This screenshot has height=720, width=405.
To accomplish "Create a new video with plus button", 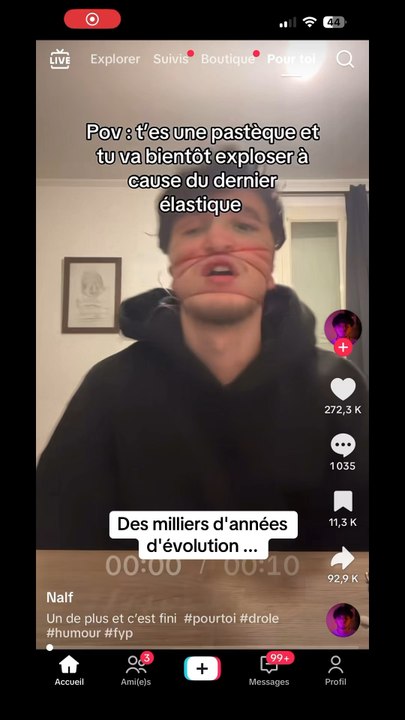I will click(x=202, y=668).
